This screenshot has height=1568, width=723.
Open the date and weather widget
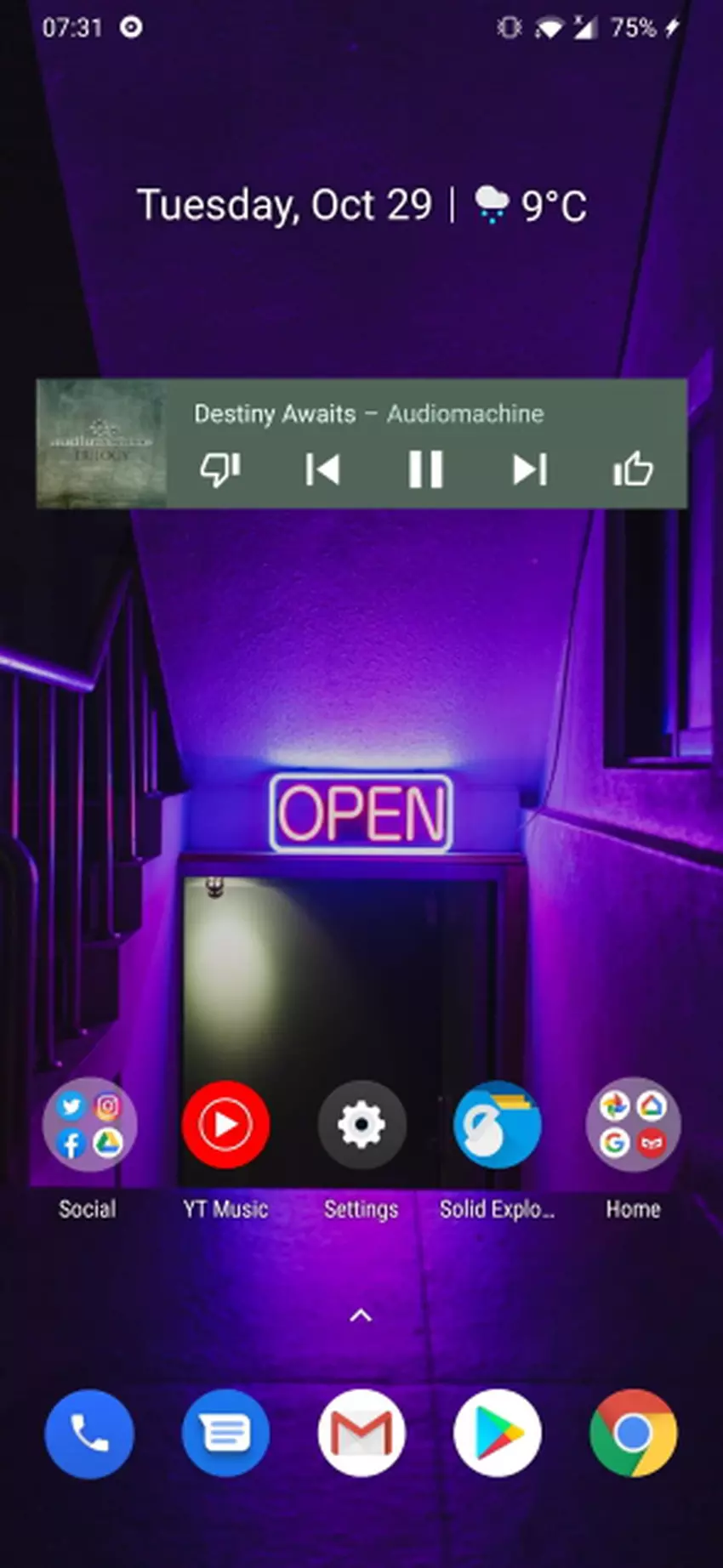coord(361,205)
